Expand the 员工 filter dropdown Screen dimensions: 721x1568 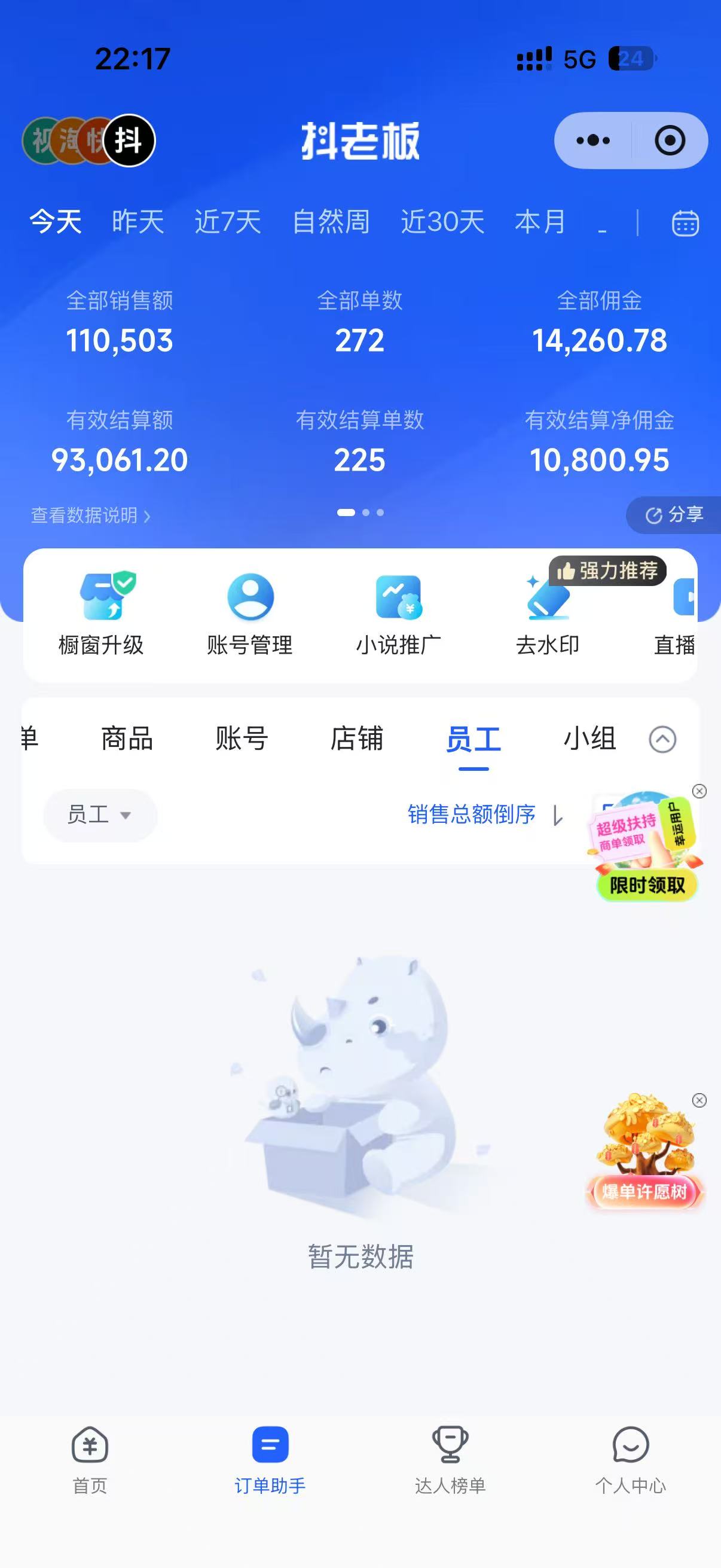click(100, 815)
